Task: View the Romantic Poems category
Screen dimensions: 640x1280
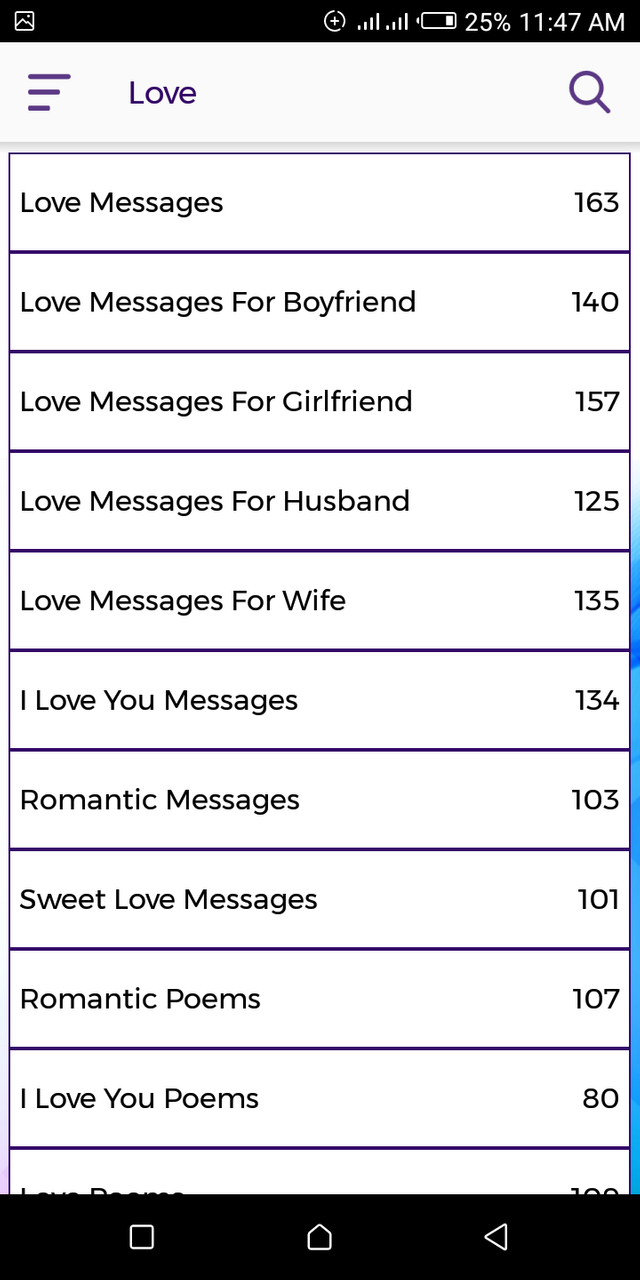Action: click(x=320, y=999)
